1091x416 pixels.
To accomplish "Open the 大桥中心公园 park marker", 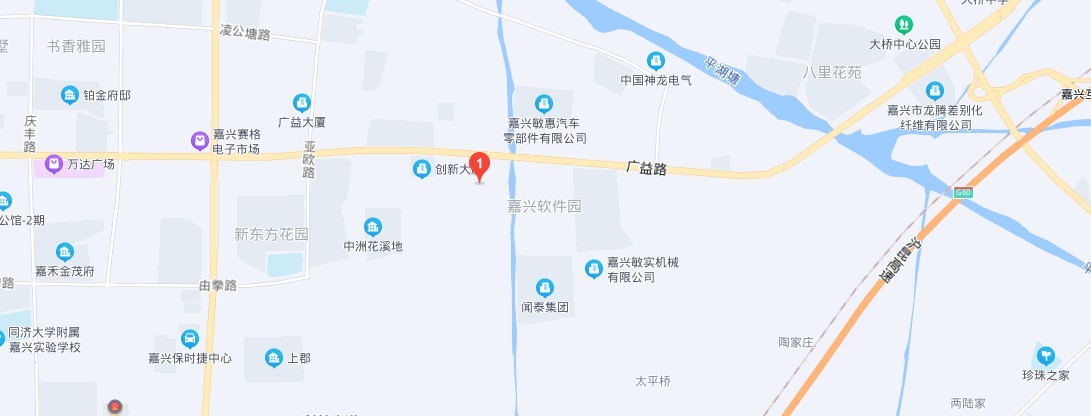I will coord(904,23).
